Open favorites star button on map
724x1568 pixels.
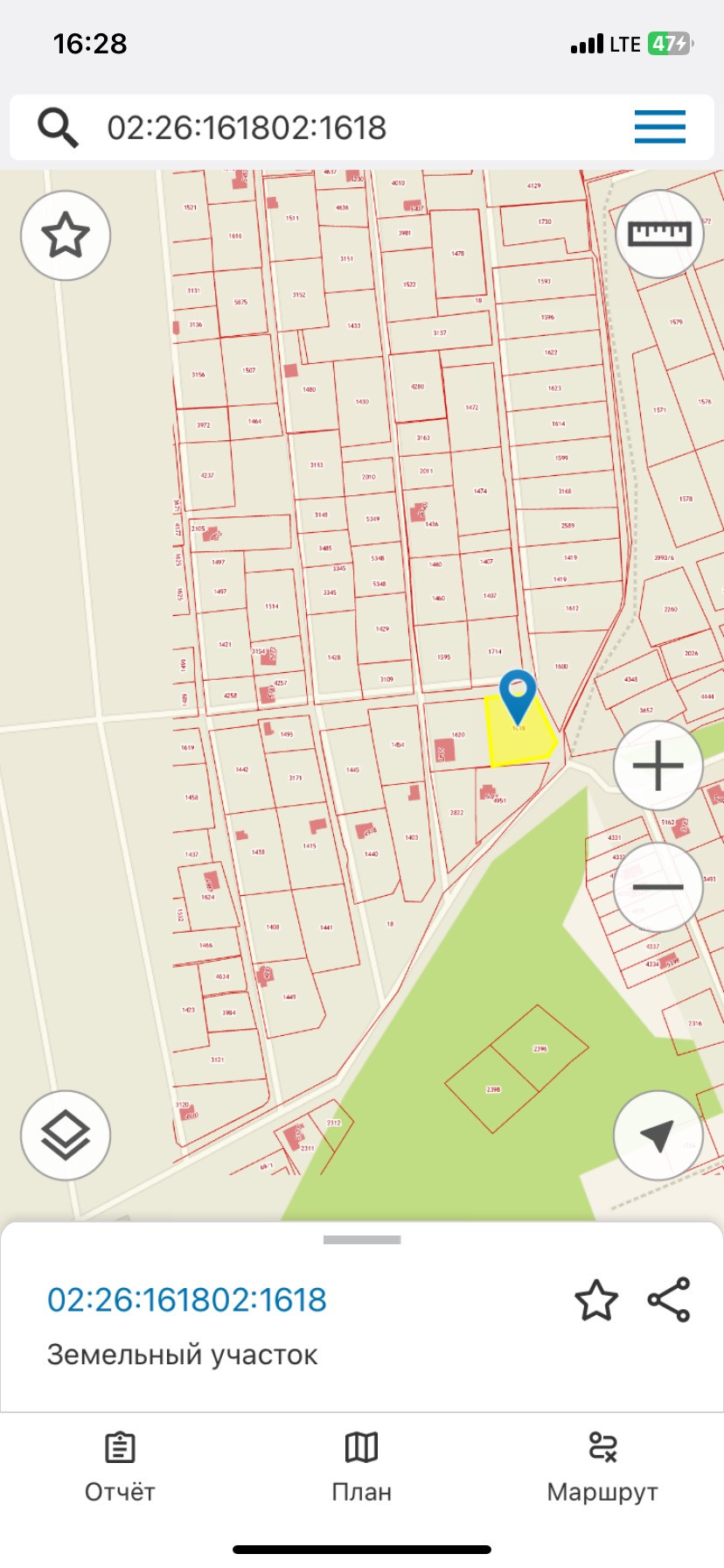pyautogui.click(x=66, y=235)
